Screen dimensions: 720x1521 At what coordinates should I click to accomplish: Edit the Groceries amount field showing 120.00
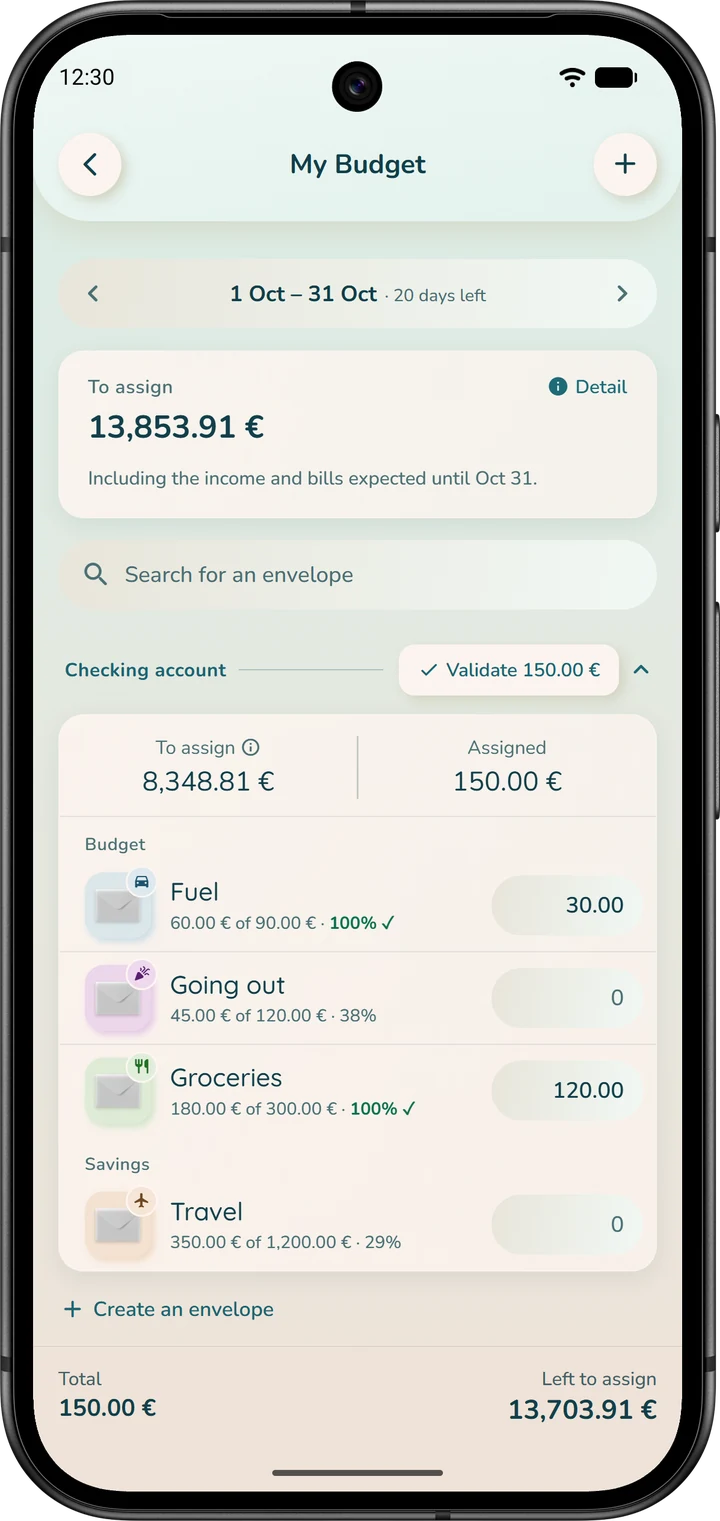567,1091
